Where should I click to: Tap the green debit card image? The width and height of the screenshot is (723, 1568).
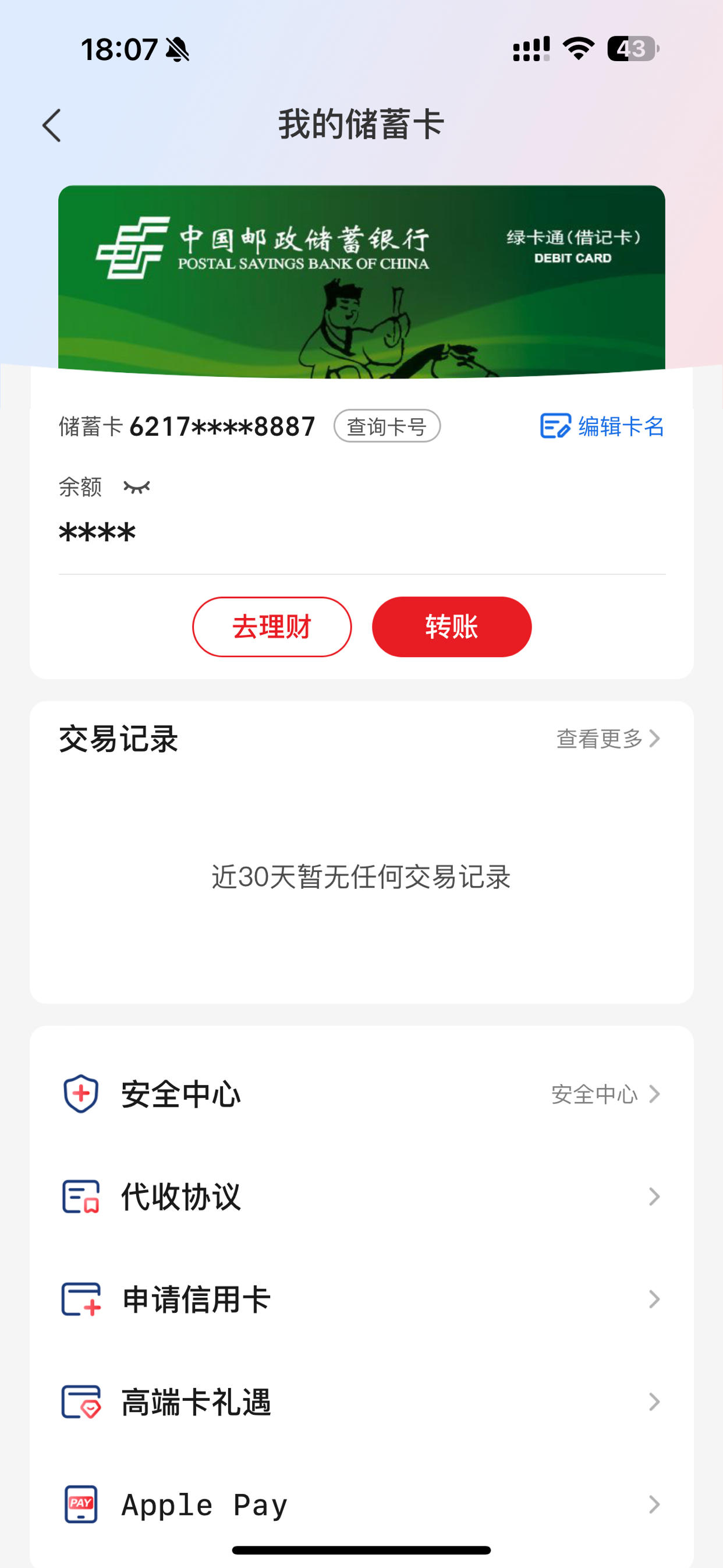pyautogui.click(x=361, y=281)
